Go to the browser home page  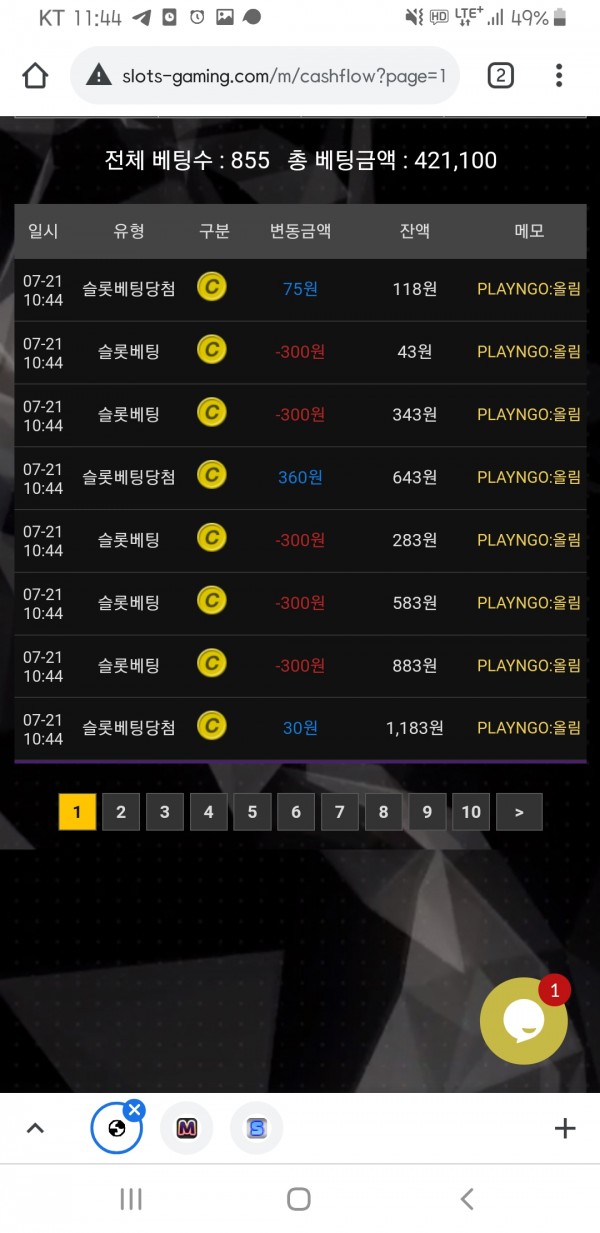click(35, 76)
